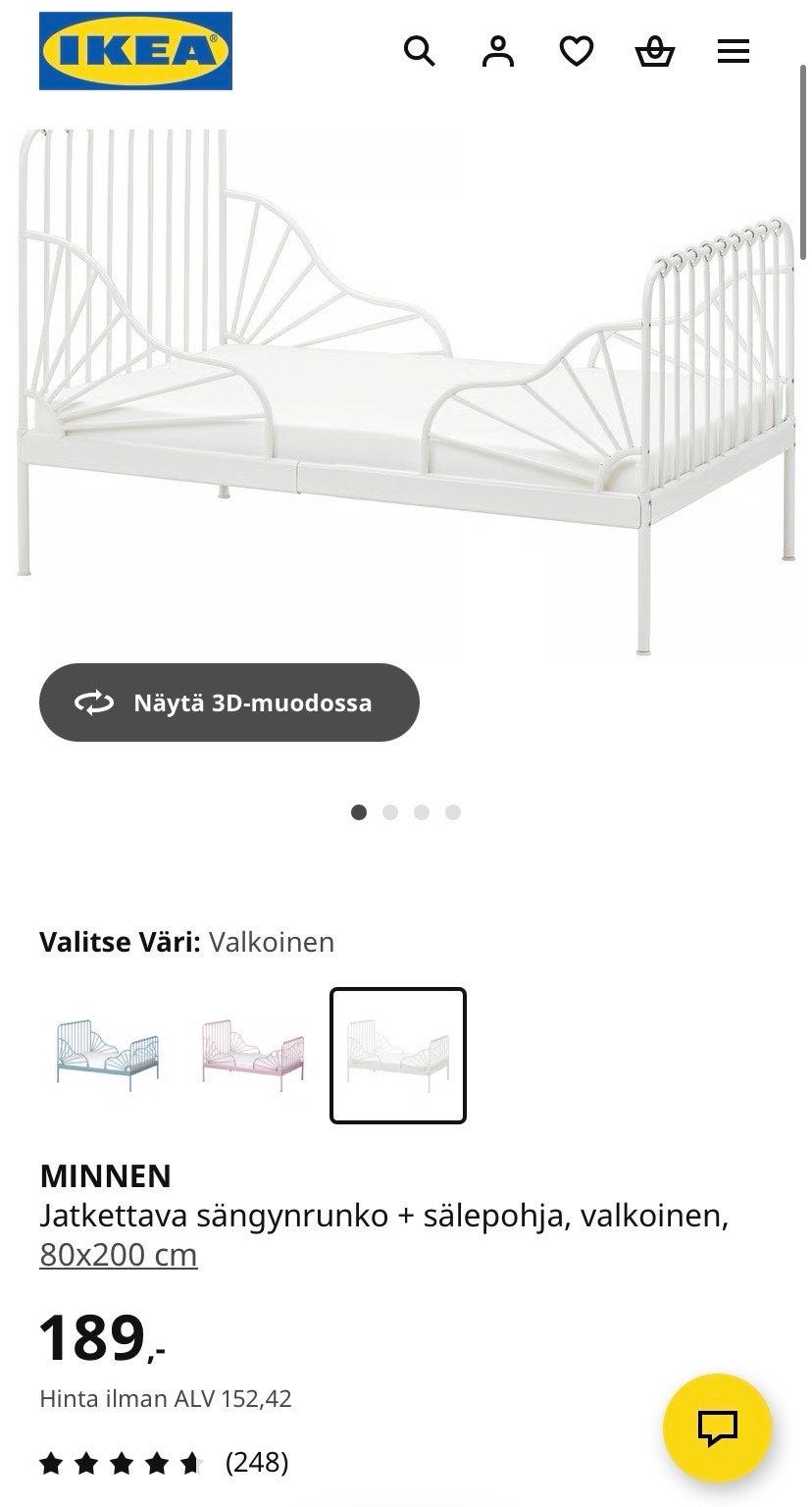The image size is (812, 1507).
Task: Click the MINNEN product title
Action: 108,1175
